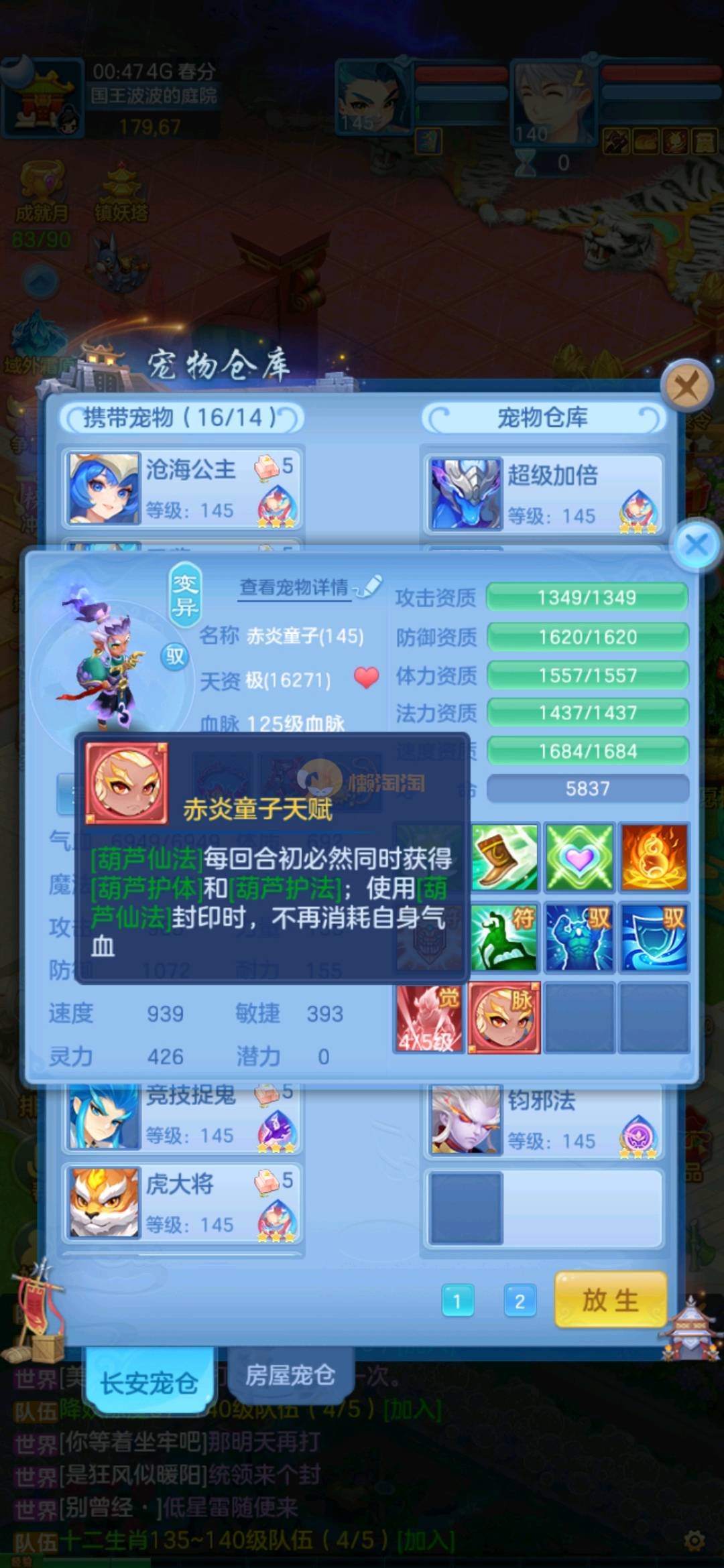Screen dimensions: 724x1568
Task: Switch to warehouse page 2
Action: click(520, 1301)
